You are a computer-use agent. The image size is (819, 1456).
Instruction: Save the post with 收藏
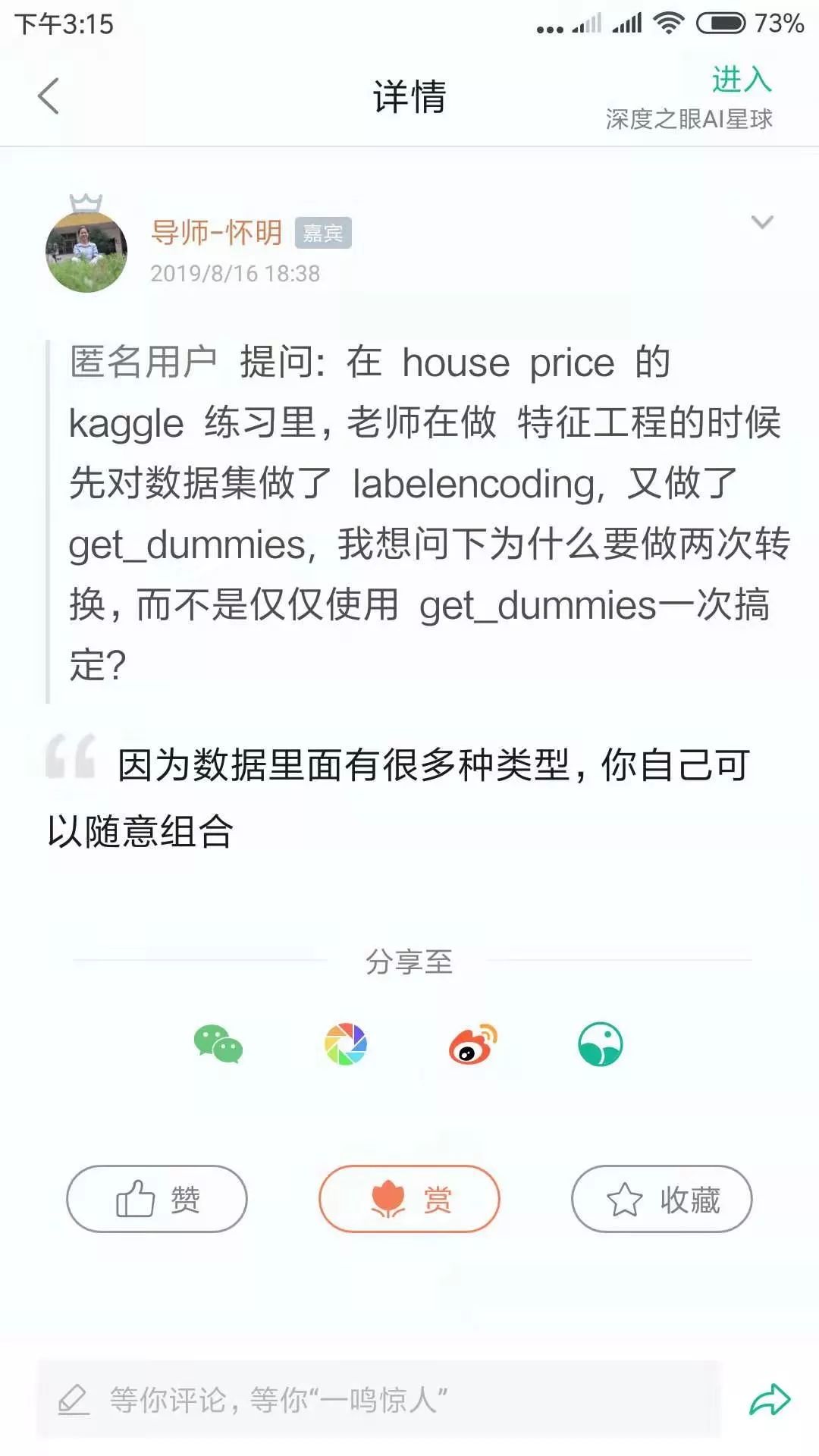coord(661,1199)
